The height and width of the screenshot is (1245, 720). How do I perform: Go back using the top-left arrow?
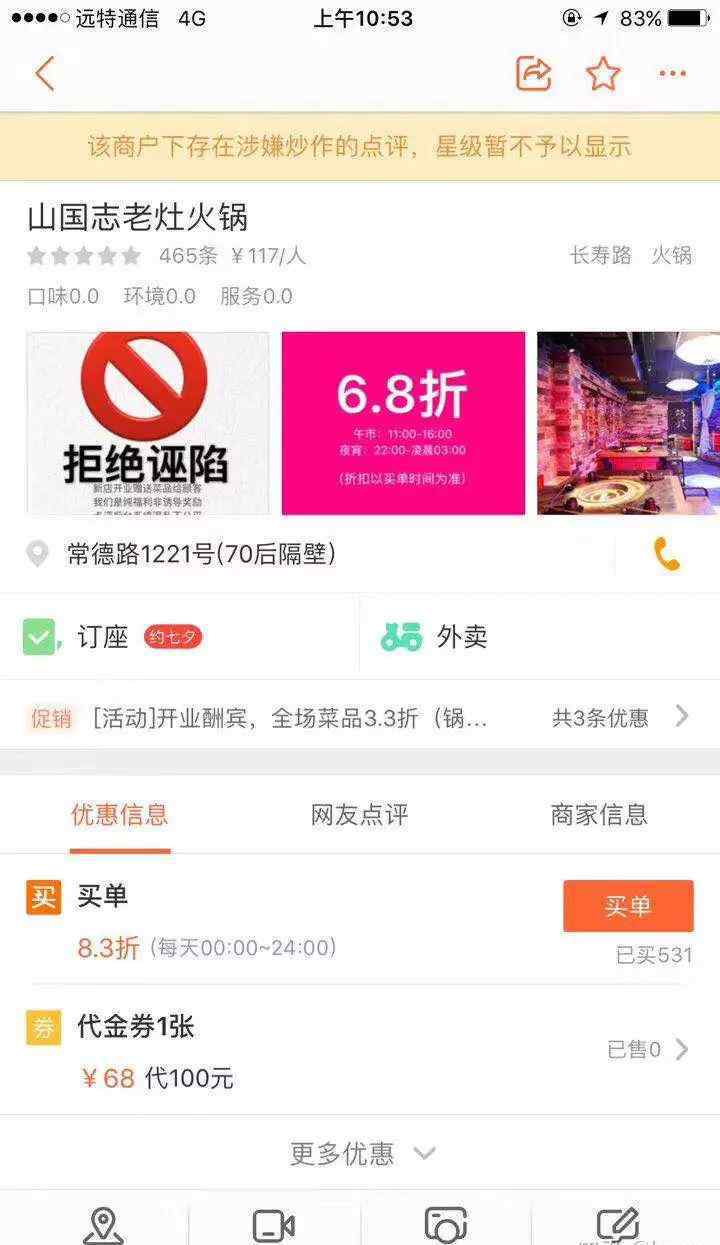[44, 74]
